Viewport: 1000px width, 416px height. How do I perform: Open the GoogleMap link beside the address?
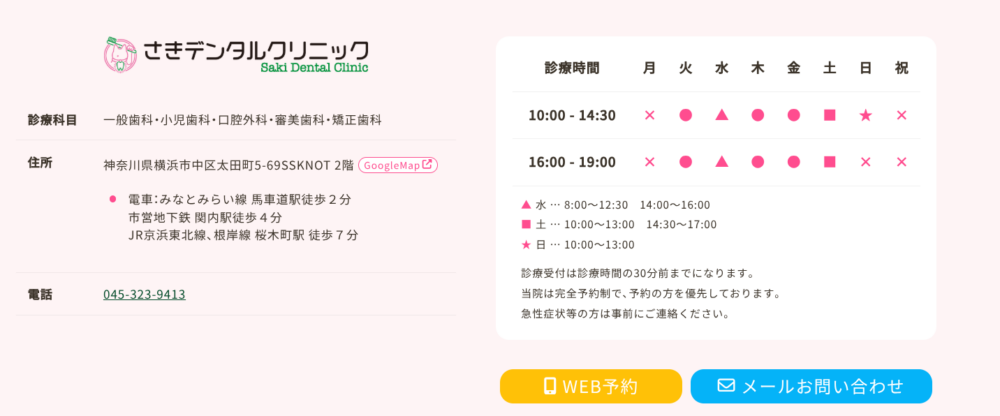pos(397,165)
